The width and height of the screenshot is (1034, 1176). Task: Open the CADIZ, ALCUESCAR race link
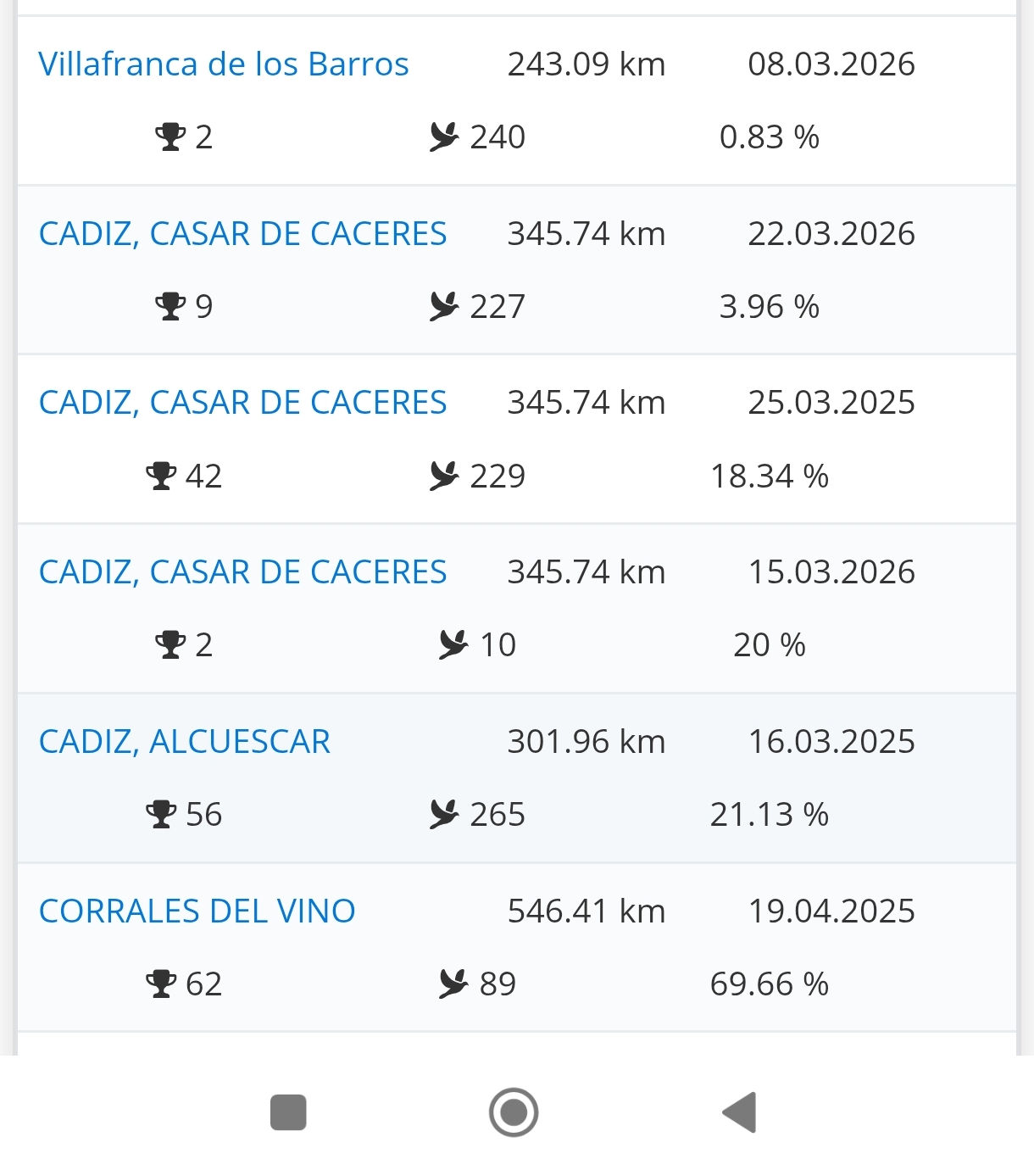tap(185, 742)
